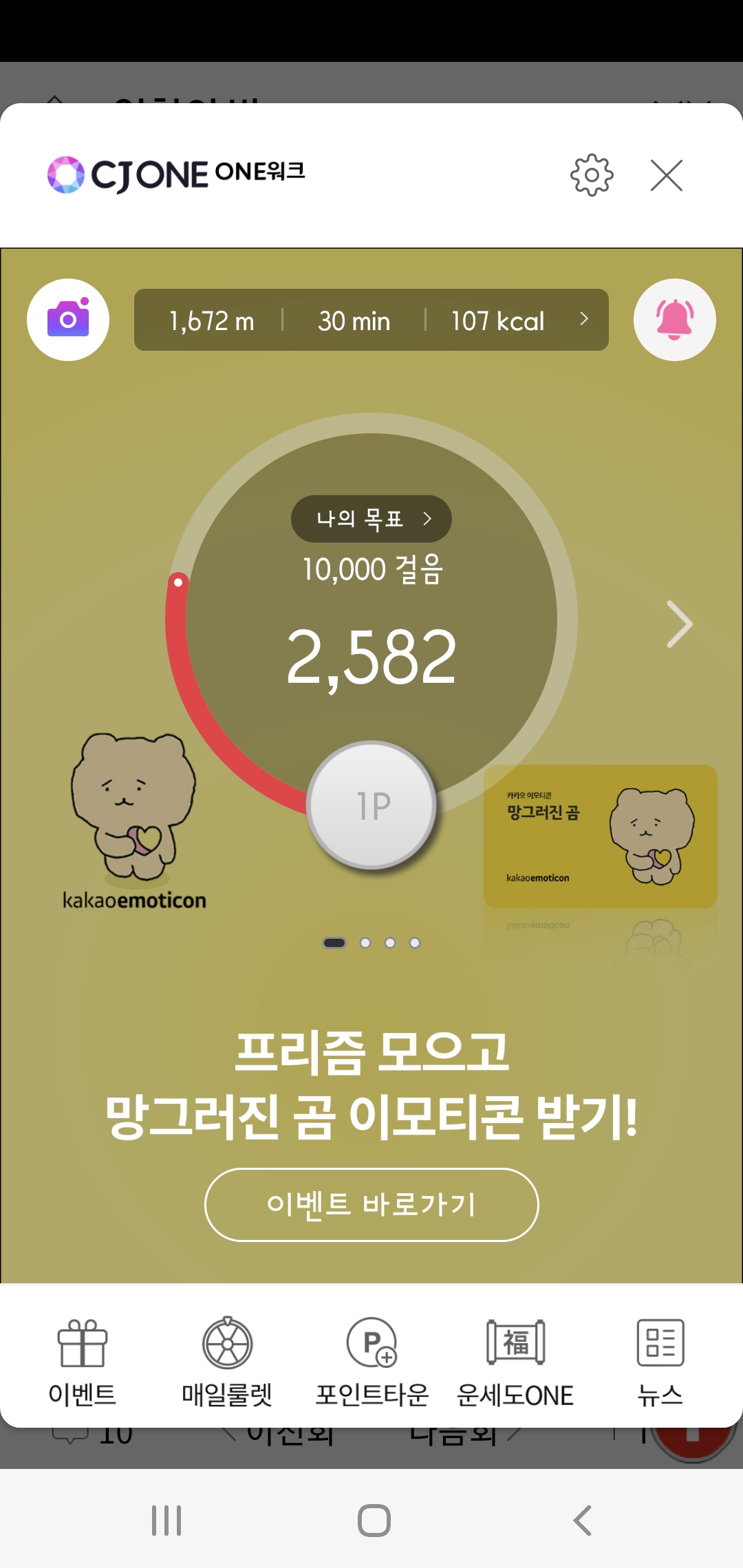
Task: Open ONE워크 settings gear
Action: coord(592,175)
